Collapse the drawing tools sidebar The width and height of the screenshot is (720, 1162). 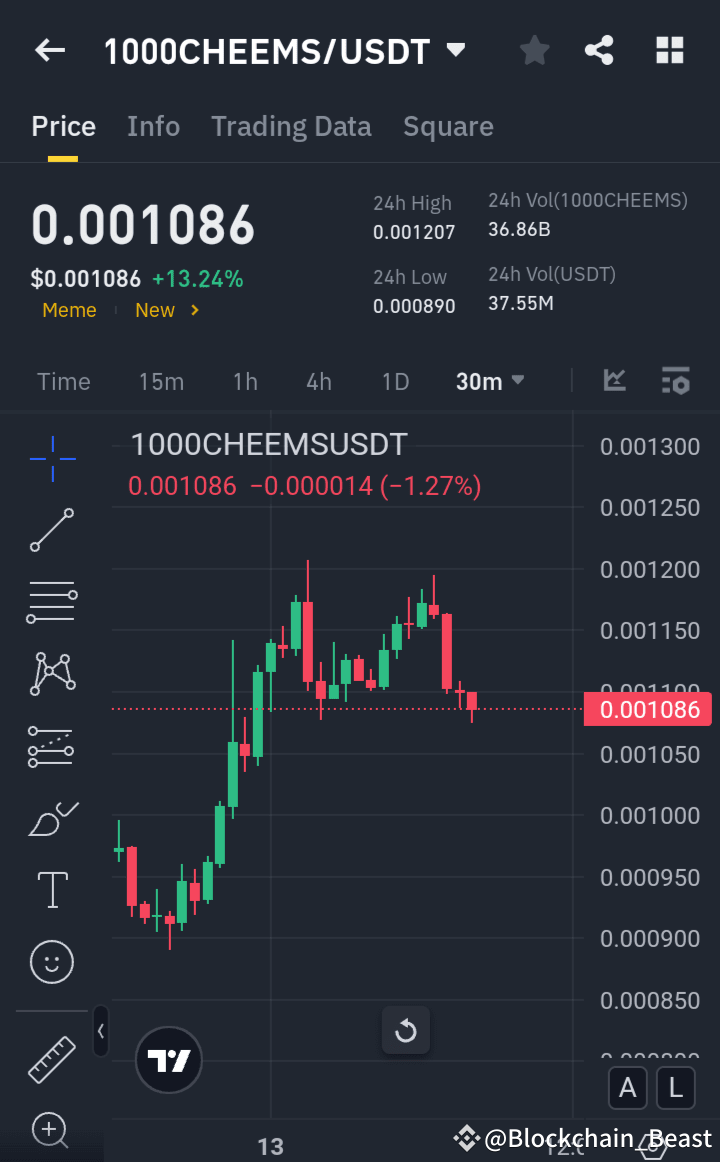pos(100,1032)
